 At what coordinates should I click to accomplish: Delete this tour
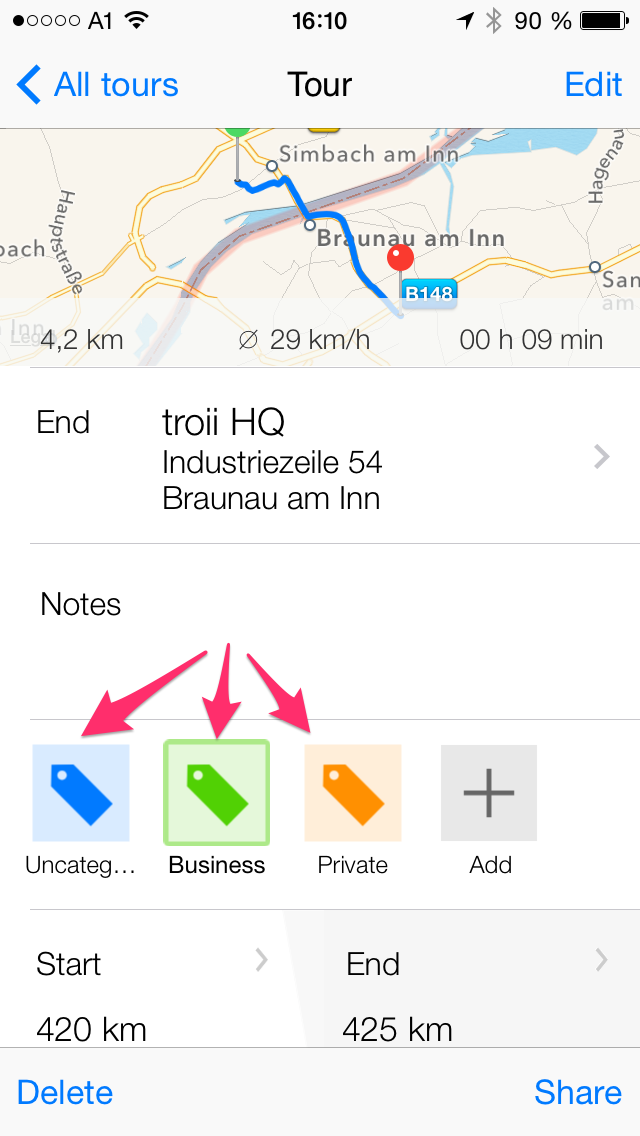click(x=65, y=1092)
